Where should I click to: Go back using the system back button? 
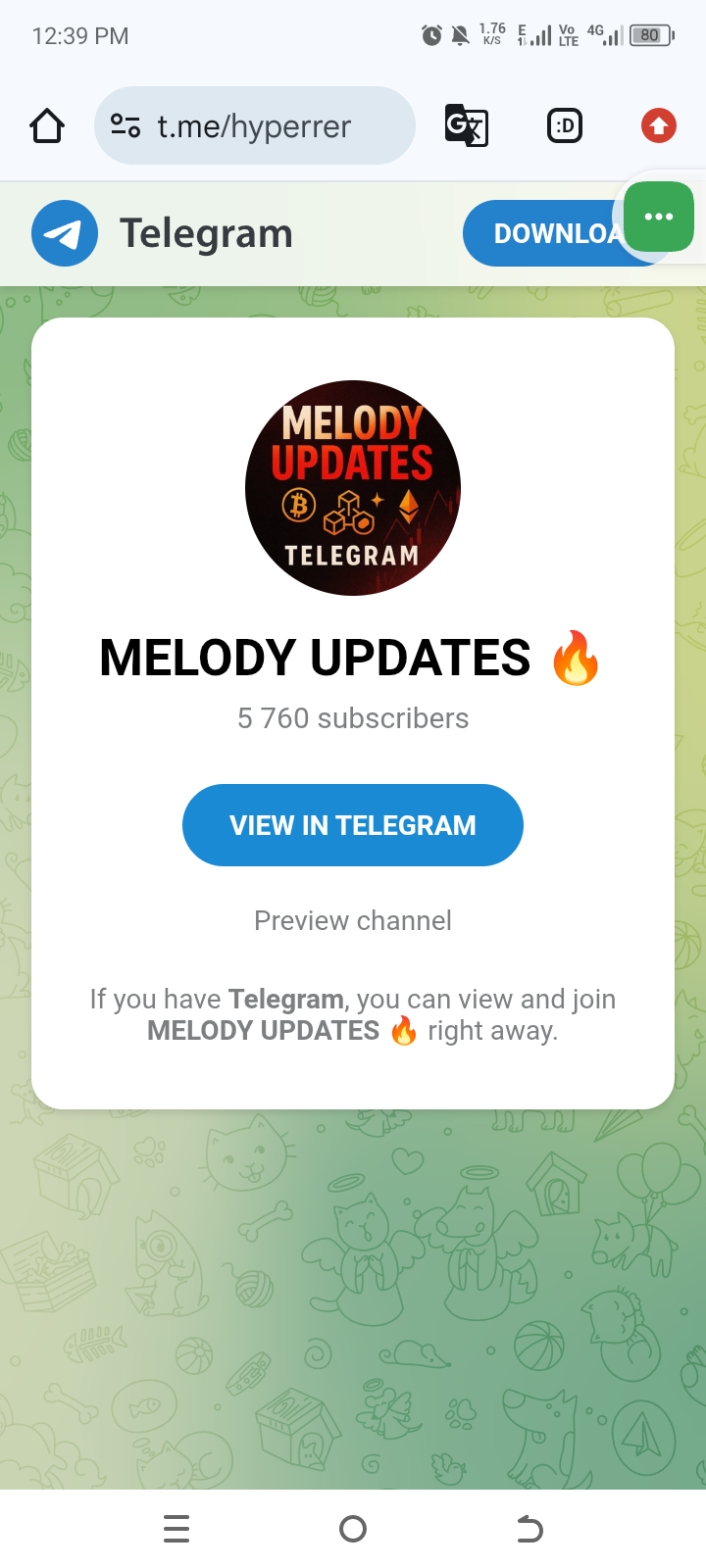[x=529, y=1529]
